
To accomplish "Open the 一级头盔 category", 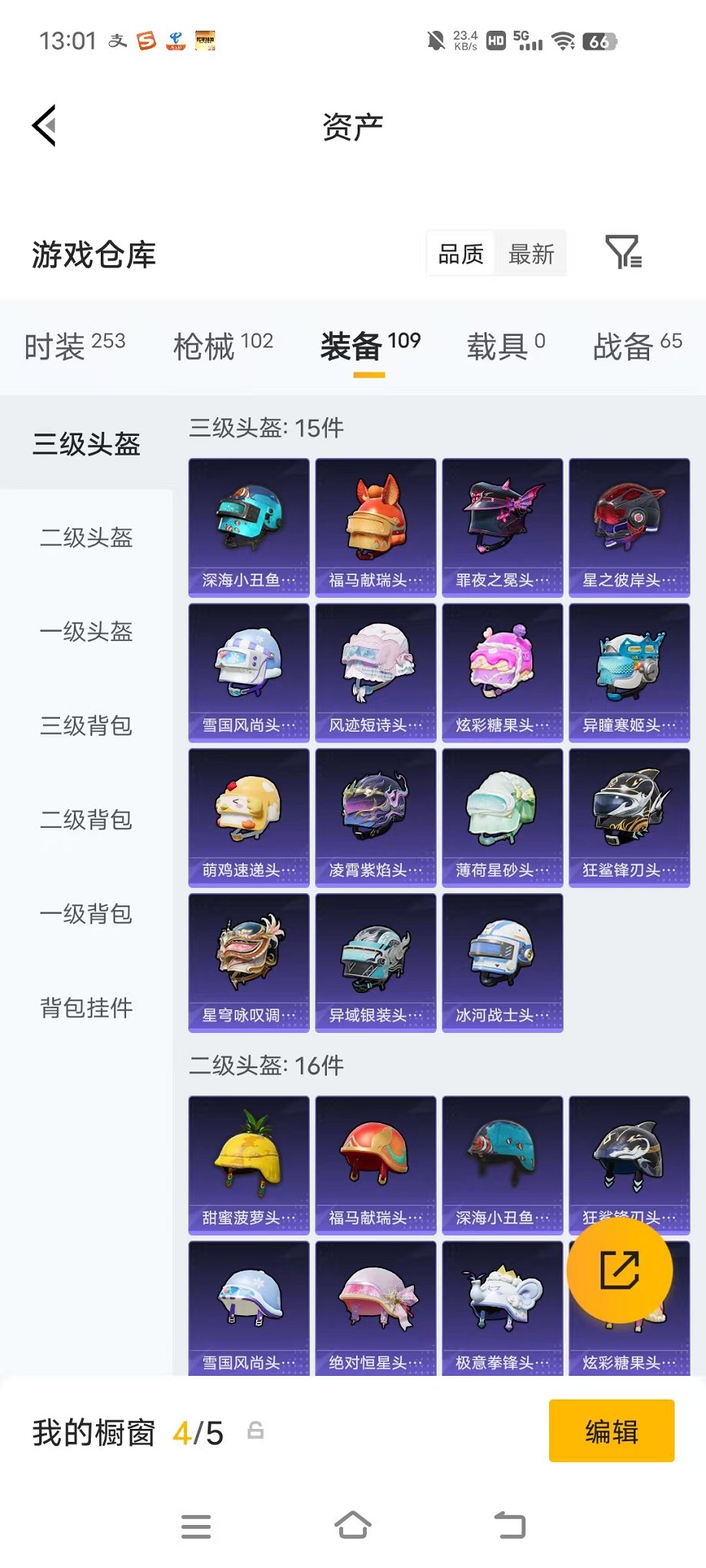I will 85,632.
